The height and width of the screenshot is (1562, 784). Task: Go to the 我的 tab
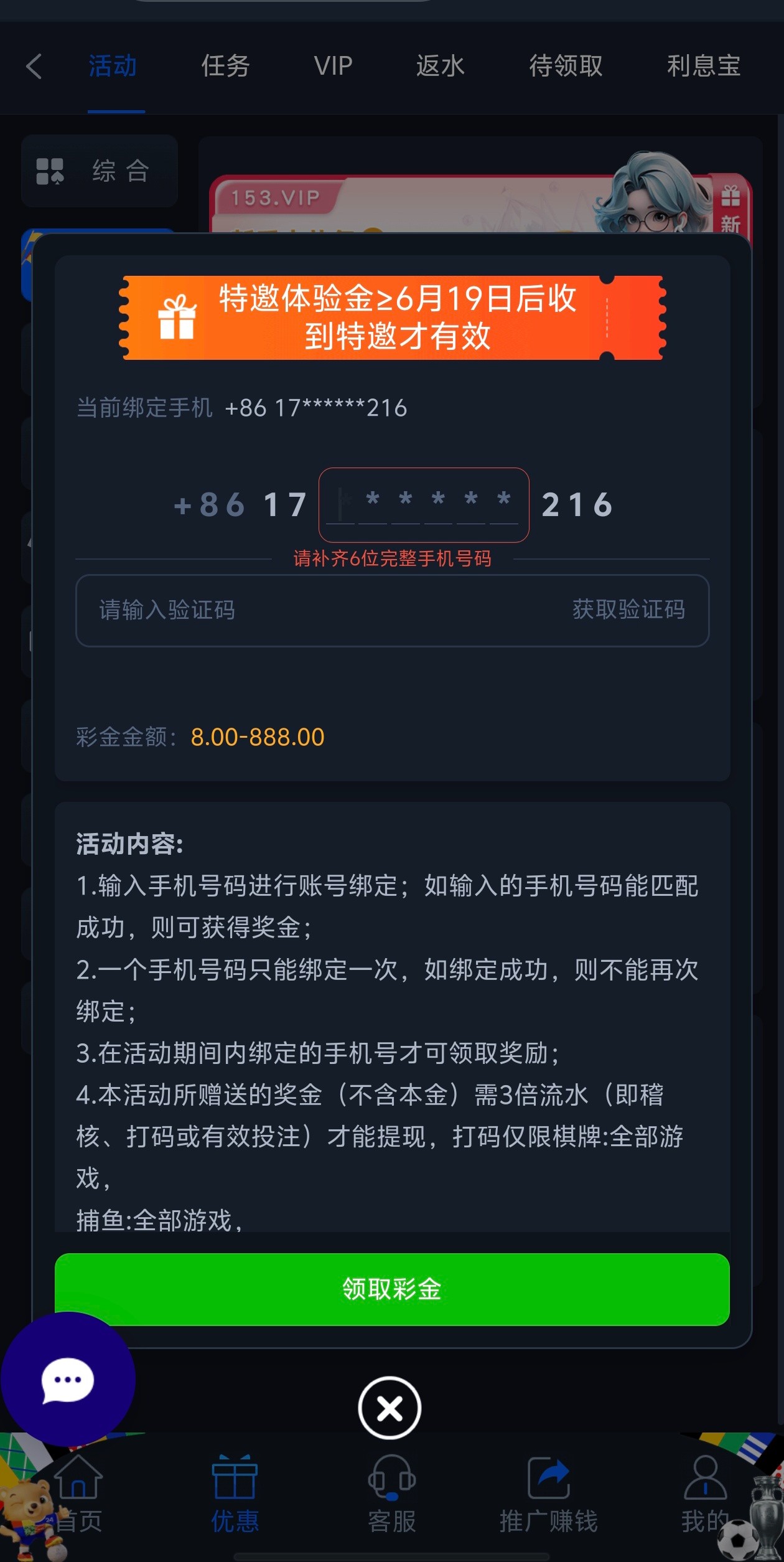point(704,1494)
